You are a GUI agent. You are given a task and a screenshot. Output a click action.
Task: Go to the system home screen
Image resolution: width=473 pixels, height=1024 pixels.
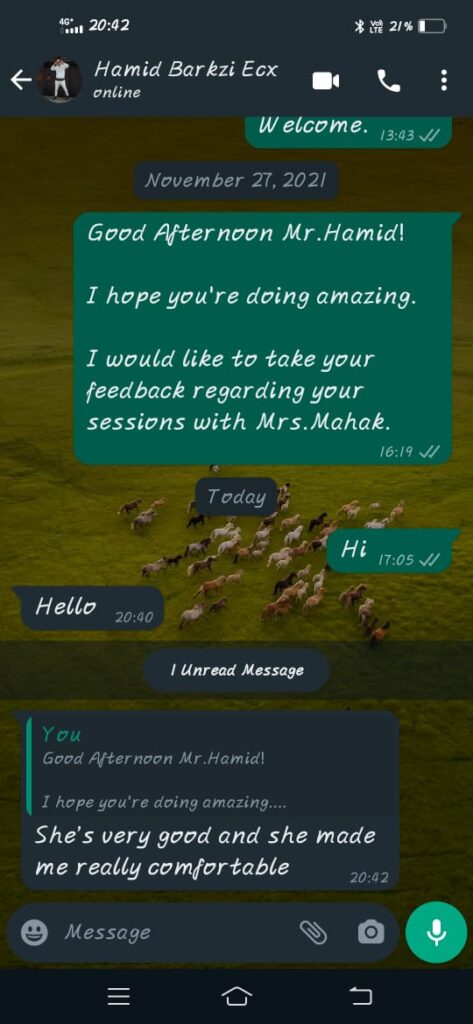coord(237,996)
